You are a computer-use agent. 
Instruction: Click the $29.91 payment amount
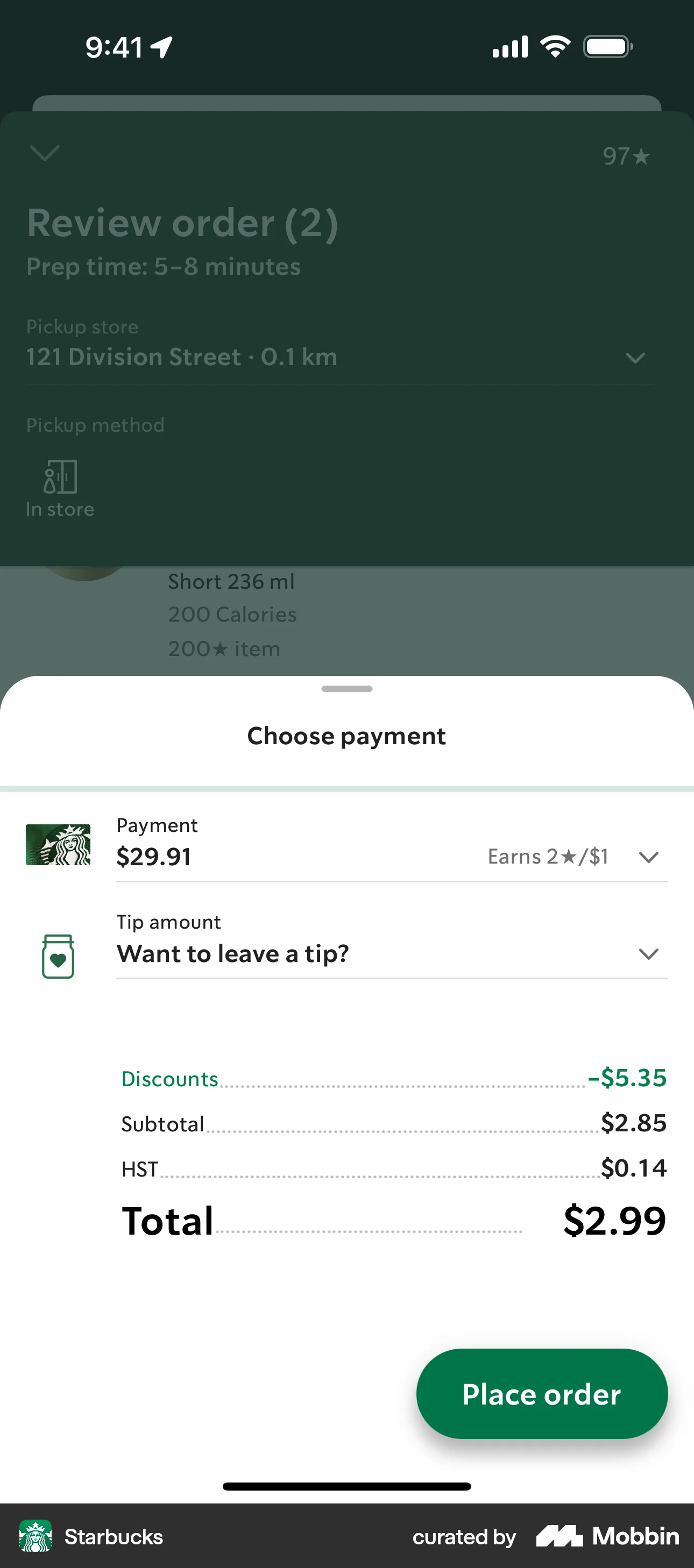(154, 857)
